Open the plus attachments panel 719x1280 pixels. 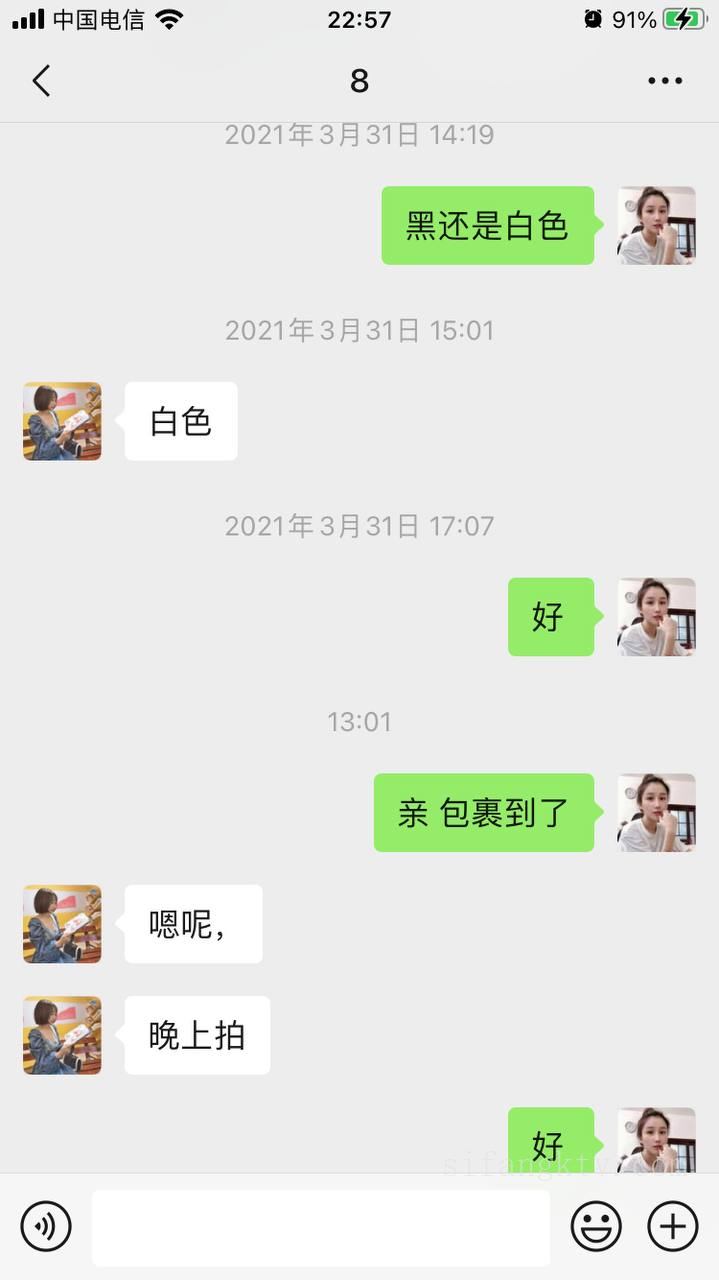click(672, 1226)
